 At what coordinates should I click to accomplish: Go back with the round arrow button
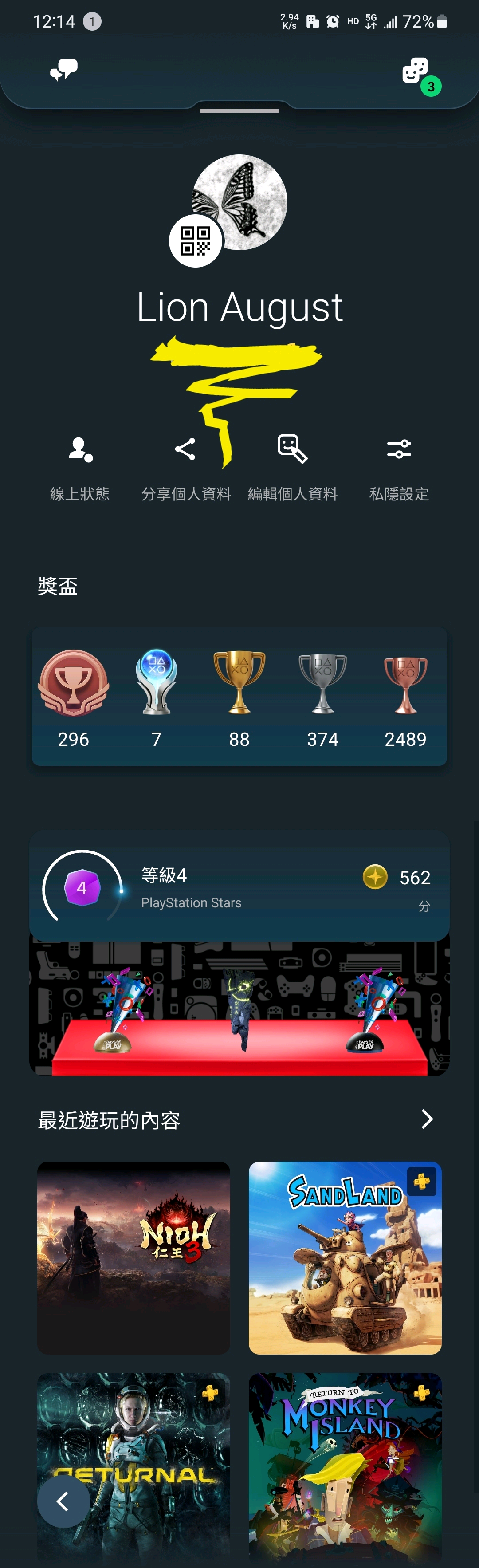(x=63, y=1501)
